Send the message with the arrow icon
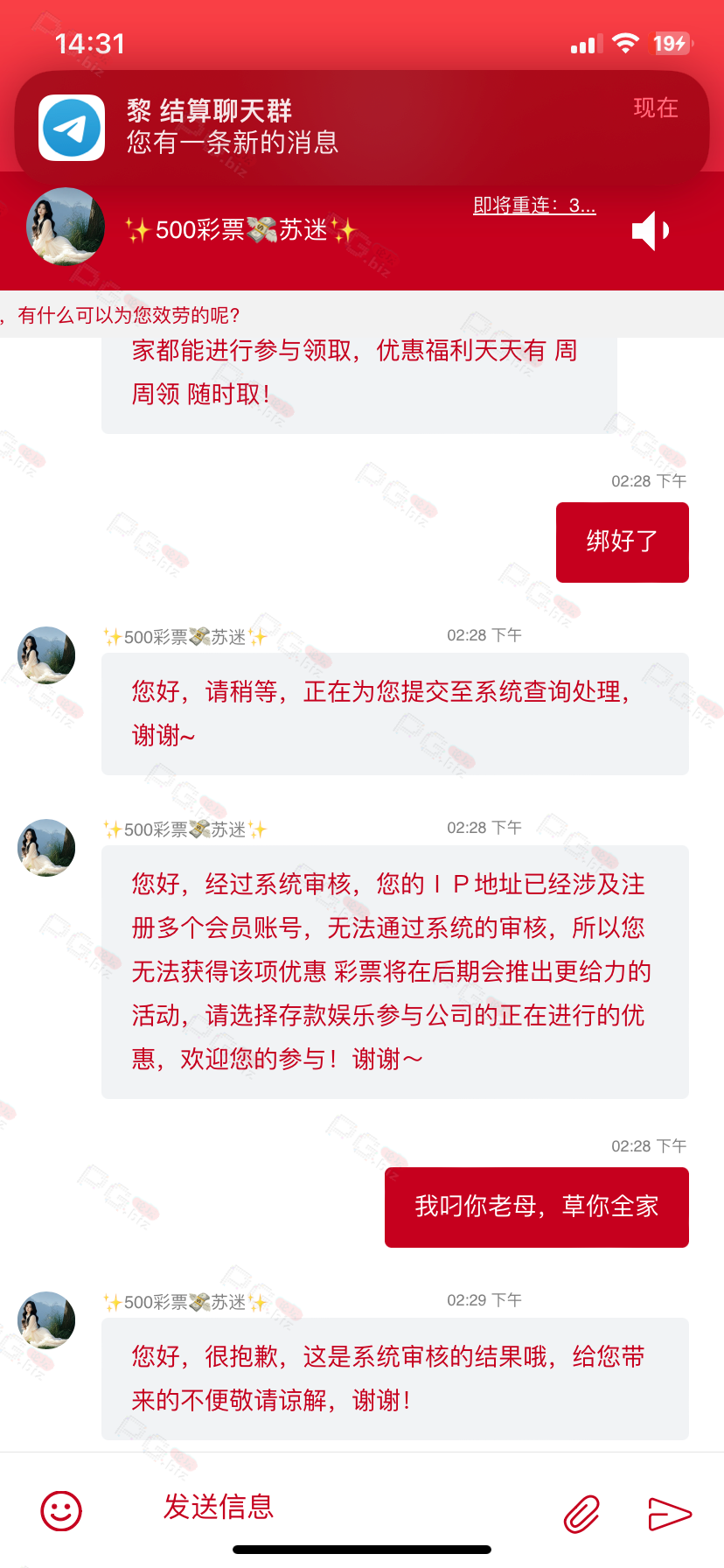 coord(670,1514)
